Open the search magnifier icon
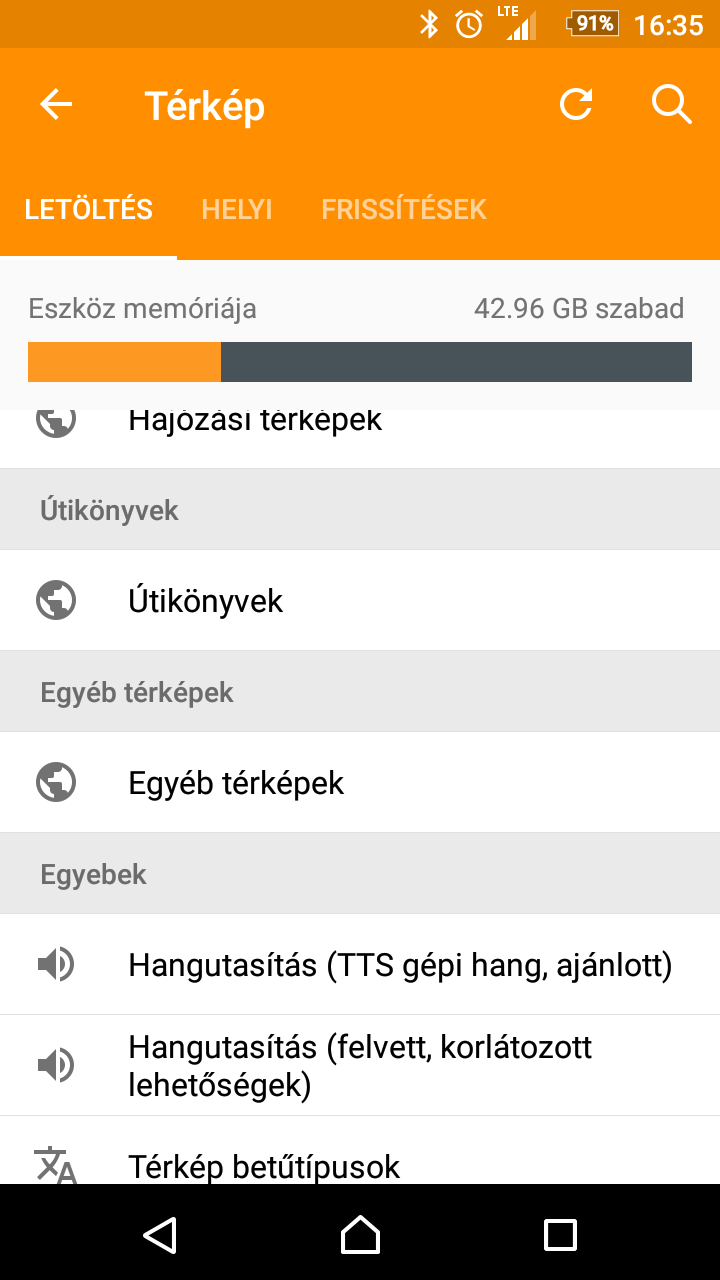The image size is (720, 1280). pyautogui.click(x=671, y=104)
